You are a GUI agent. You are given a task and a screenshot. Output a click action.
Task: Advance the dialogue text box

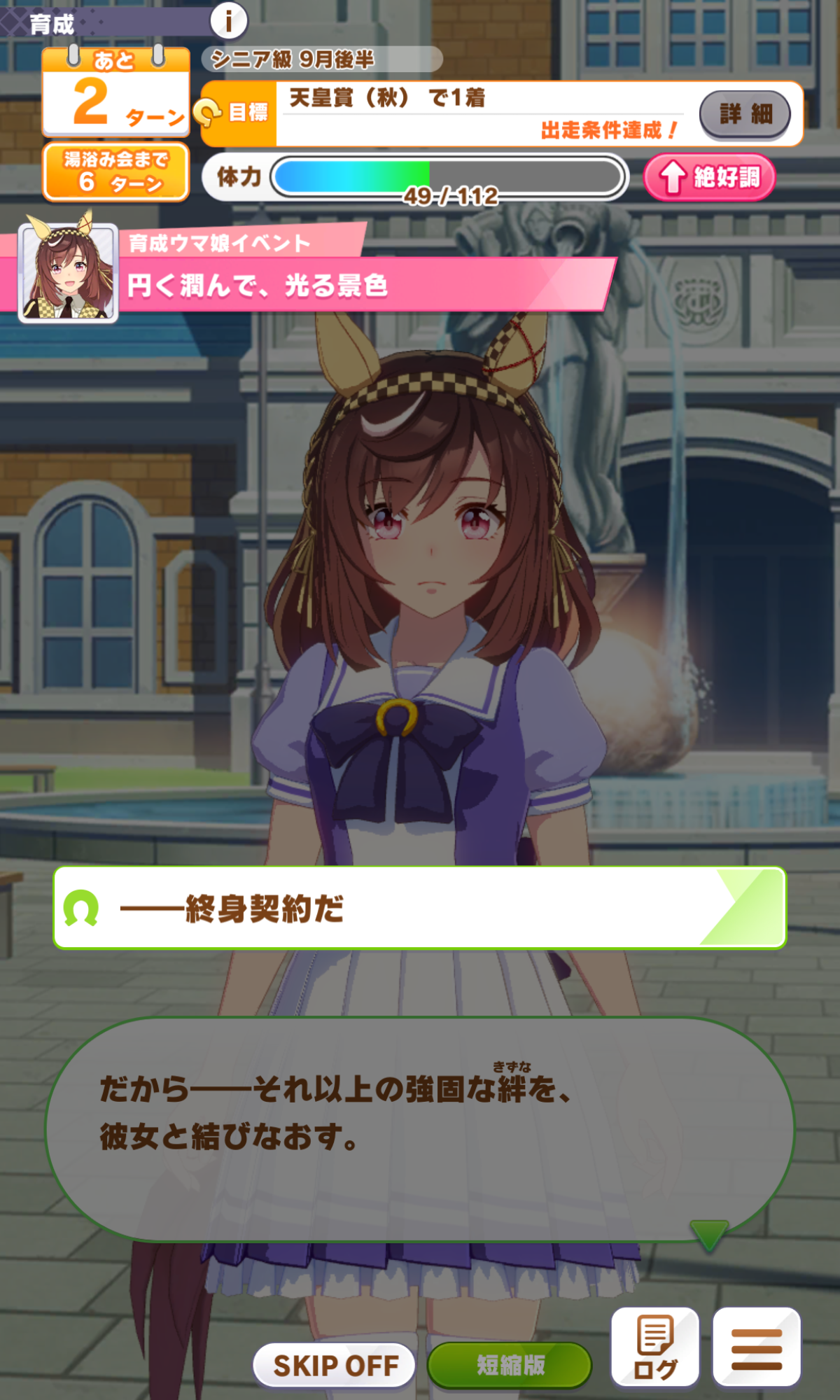pyautogui.click(x=420, y=1128)
